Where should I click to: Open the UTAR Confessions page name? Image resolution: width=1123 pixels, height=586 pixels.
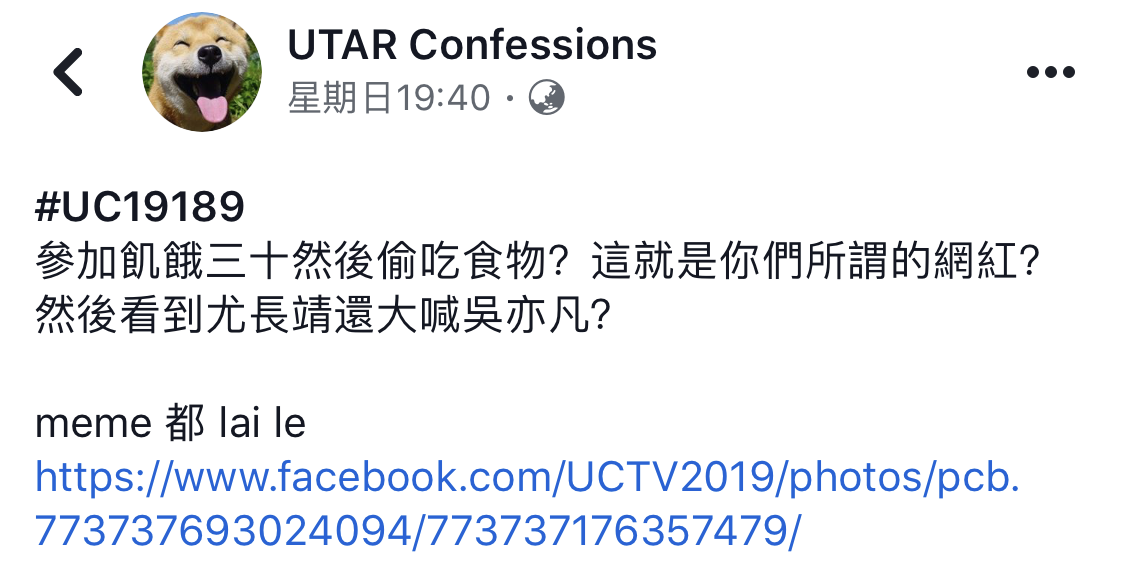(472, 44)
